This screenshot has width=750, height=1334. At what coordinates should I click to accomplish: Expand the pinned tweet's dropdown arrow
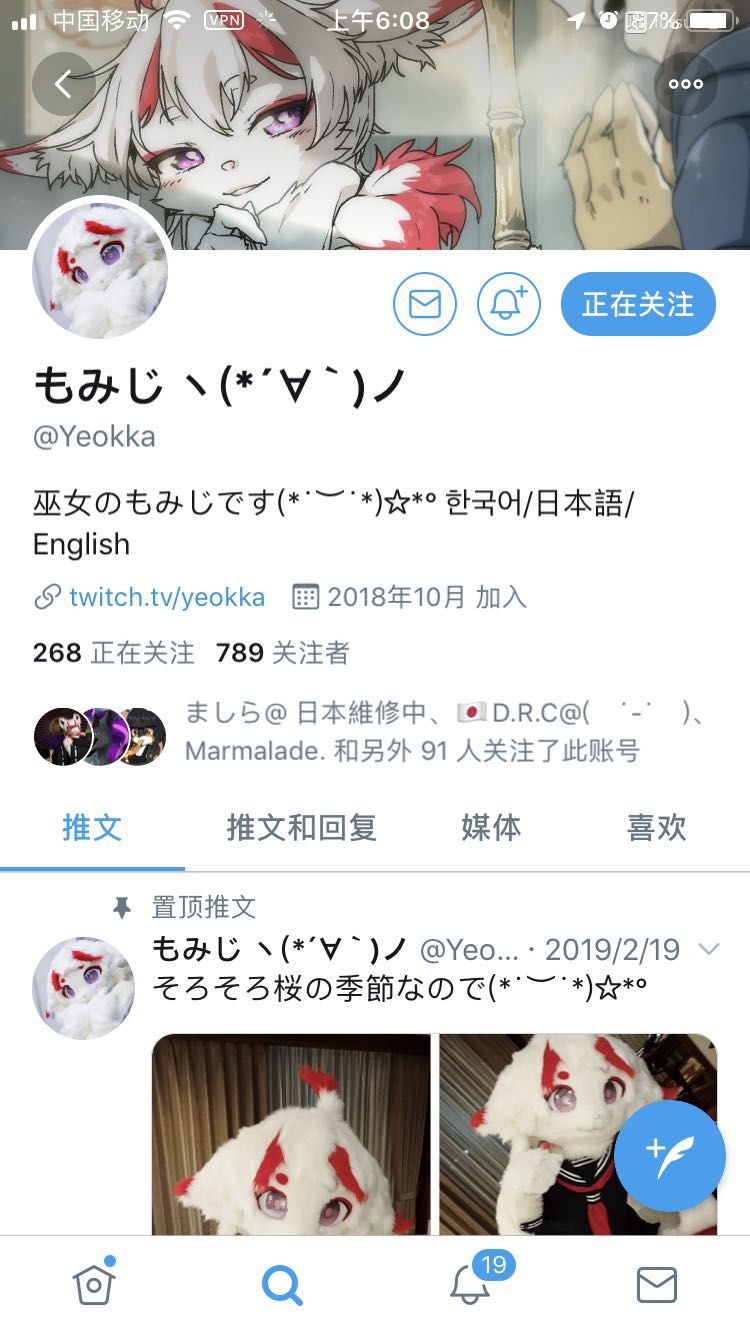coord(708,949)
